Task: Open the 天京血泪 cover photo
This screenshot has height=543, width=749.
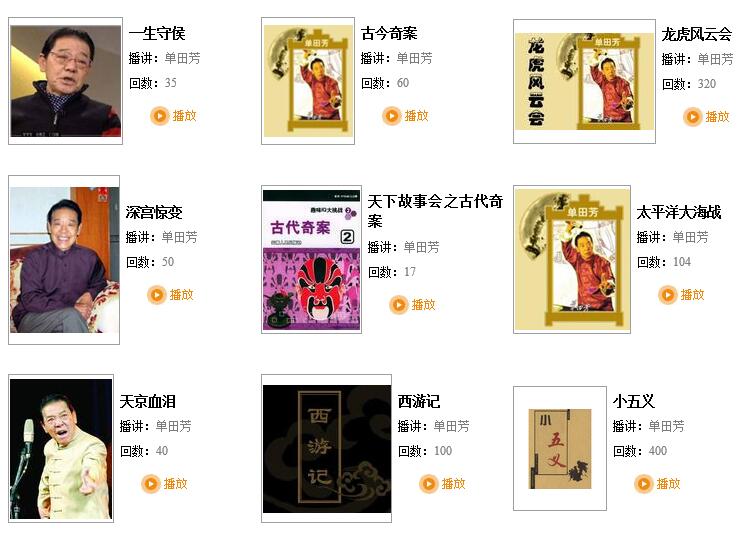Action: click(x=60, y=450)
